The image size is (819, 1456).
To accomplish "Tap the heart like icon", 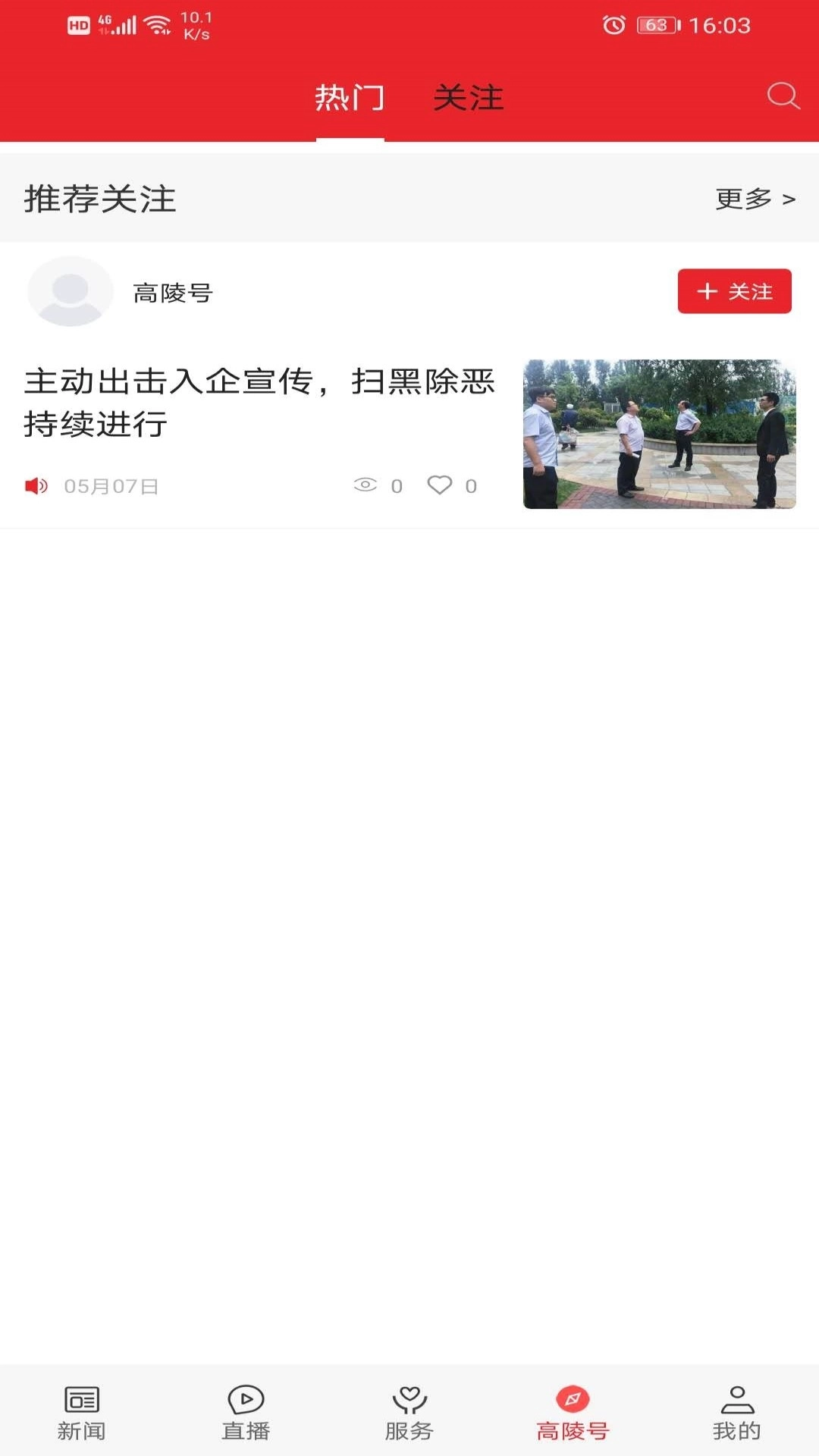I will (440, 484).
